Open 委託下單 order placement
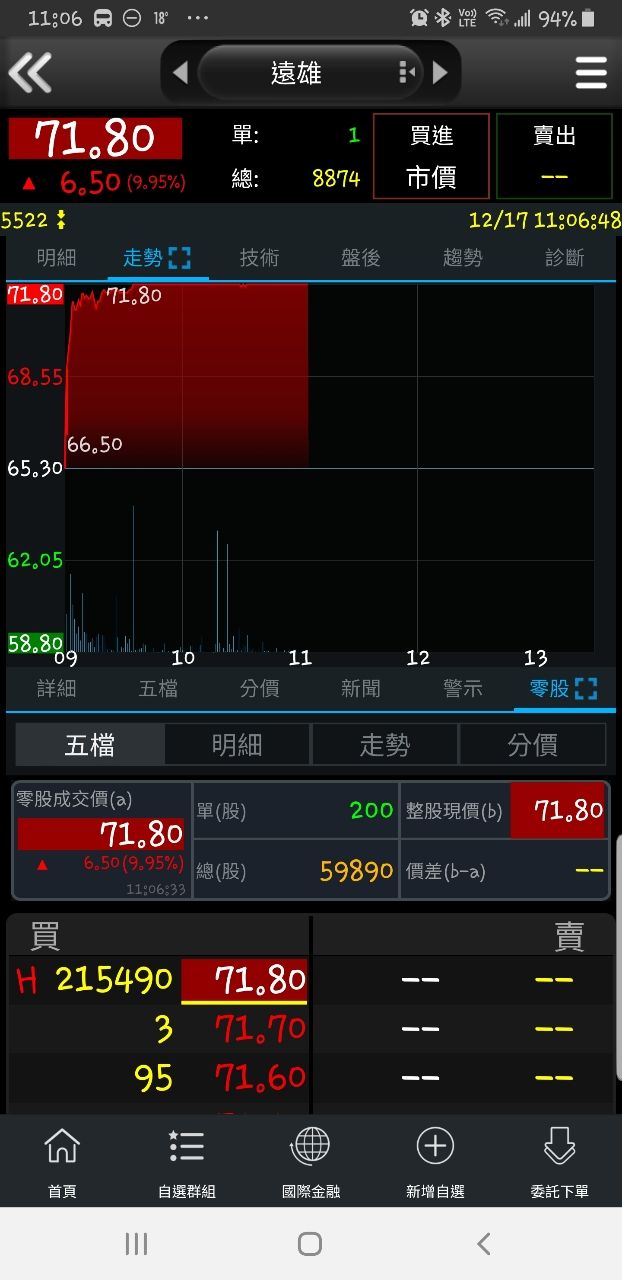 [x=559, y=1162]
